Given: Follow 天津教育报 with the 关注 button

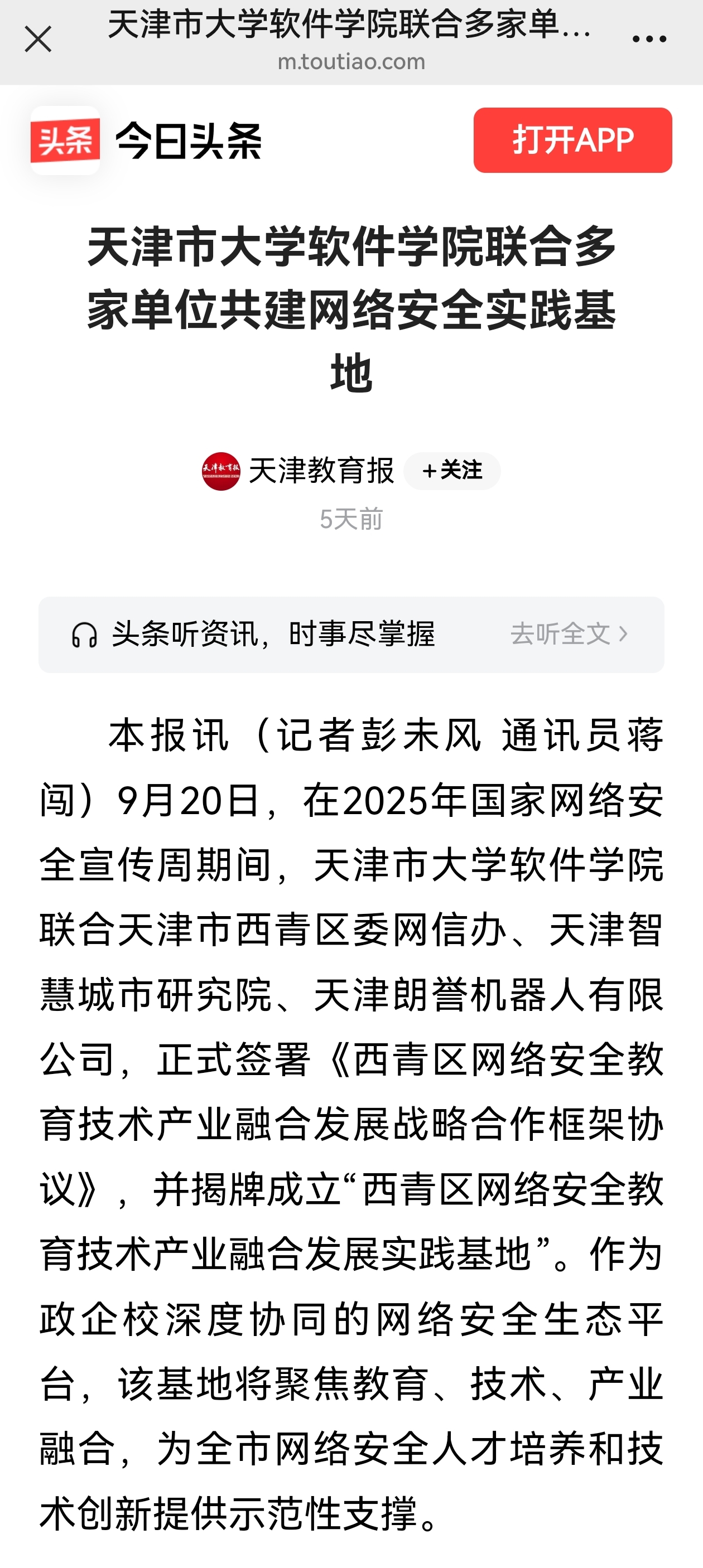Looking at the screenshot, I should click(451, 471).
